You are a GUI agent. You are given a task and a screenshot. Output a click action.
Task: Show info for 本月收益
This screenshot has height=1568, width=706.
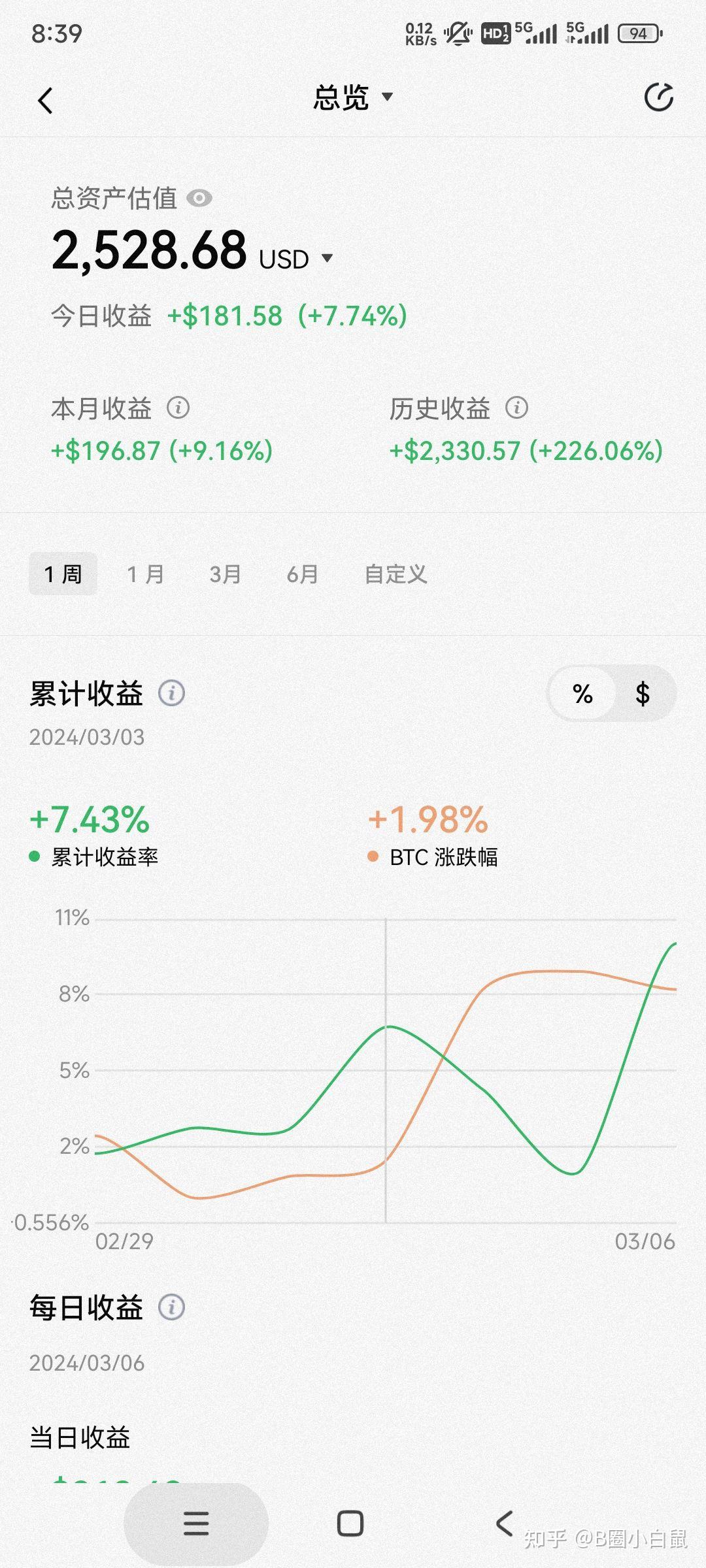(x=178, y=408)
